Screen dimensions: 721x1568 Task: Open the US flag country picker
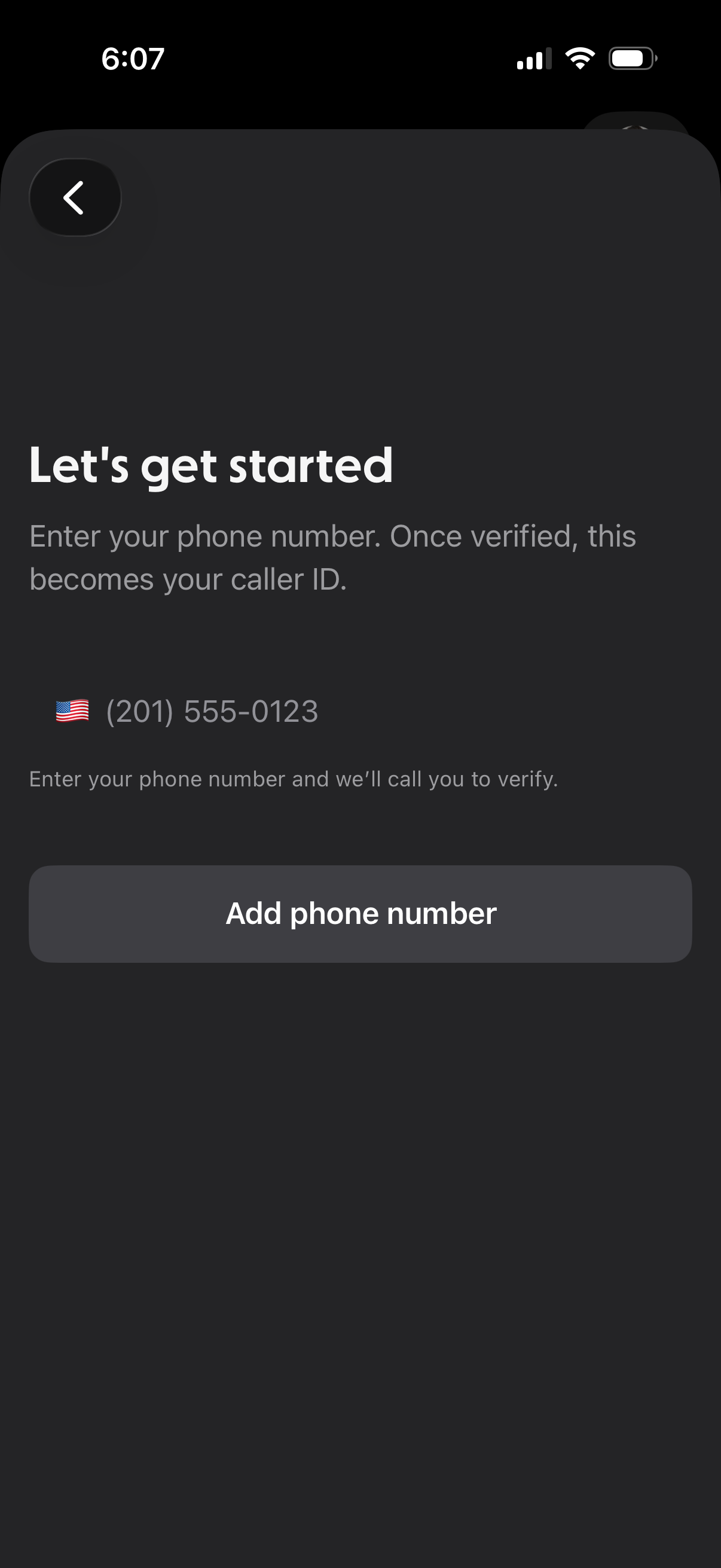click(72, 711)
